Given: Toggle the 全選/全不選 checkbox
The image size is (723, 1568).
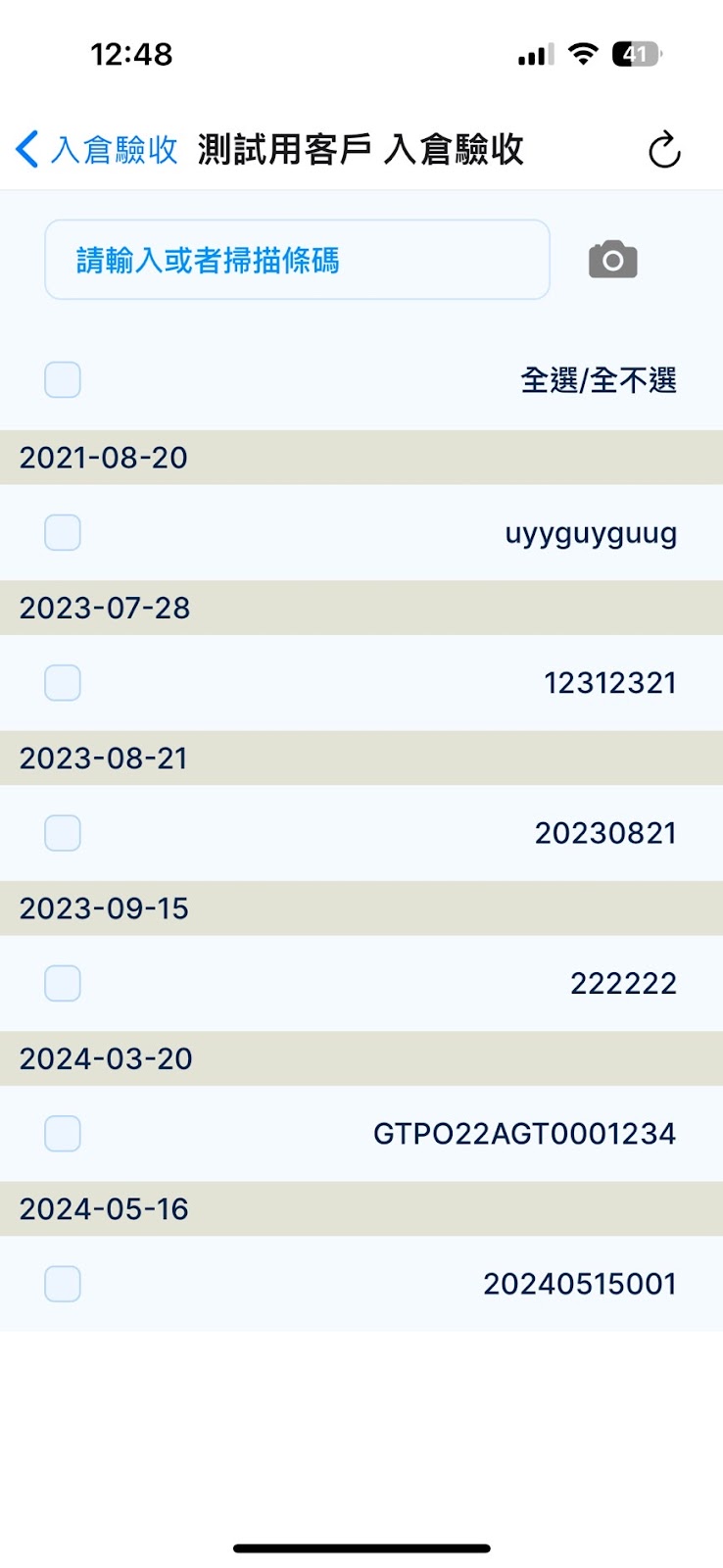Looking at the screenshot, I should coord(63,379).
